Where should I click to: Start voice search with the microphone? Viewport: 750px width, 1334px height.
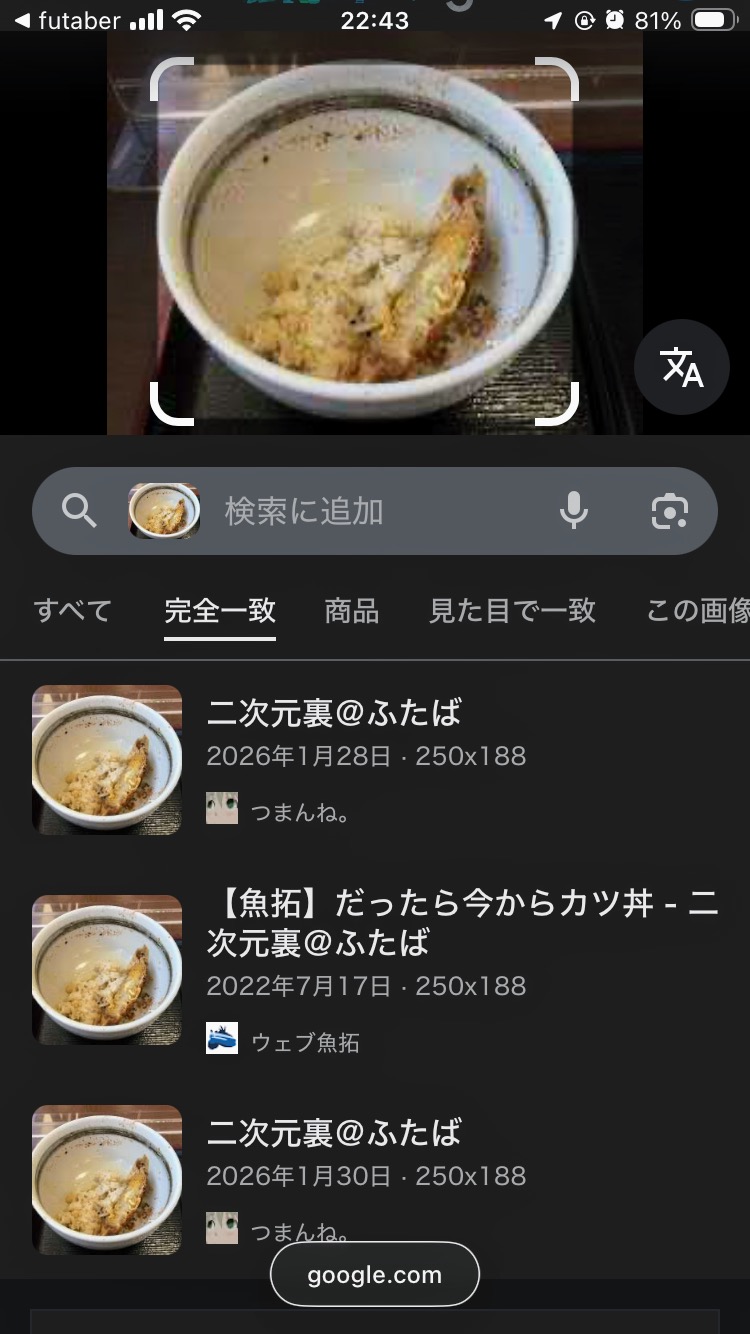[573, 511]
